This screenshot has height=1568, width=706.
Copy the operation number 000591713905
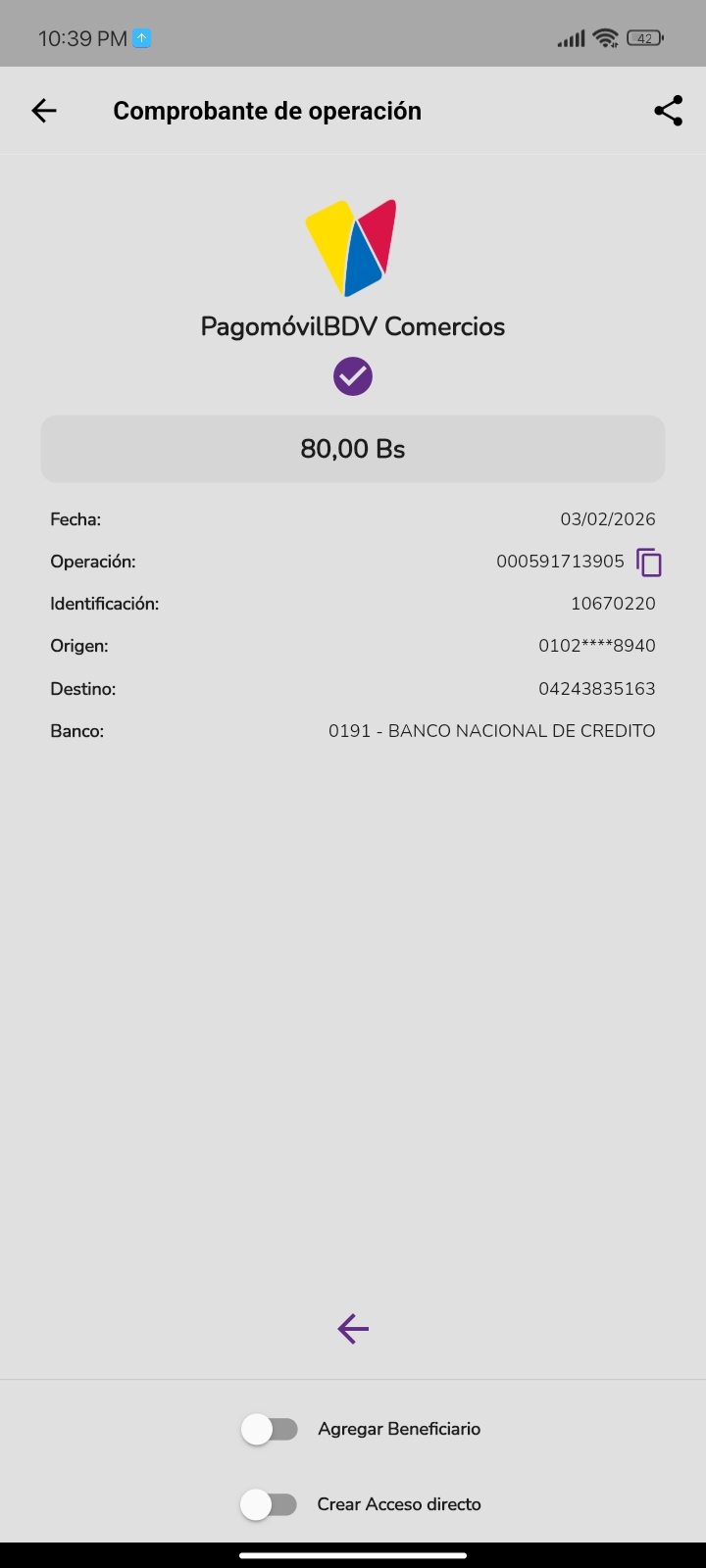pyautogui.click(x=649, y=563)
